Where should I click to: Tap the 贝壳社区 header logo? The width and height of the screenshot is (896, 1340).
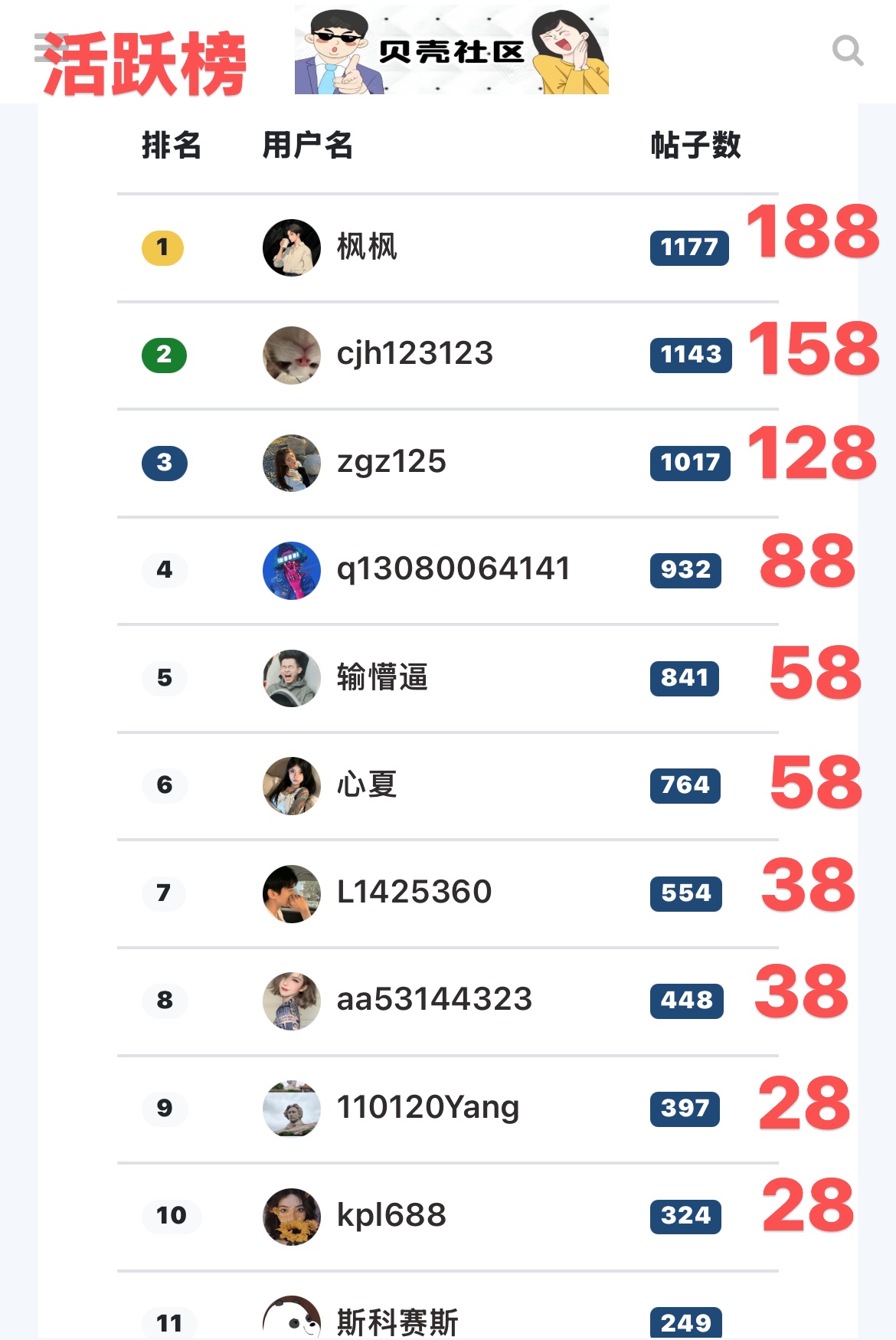tap(451, 51)
